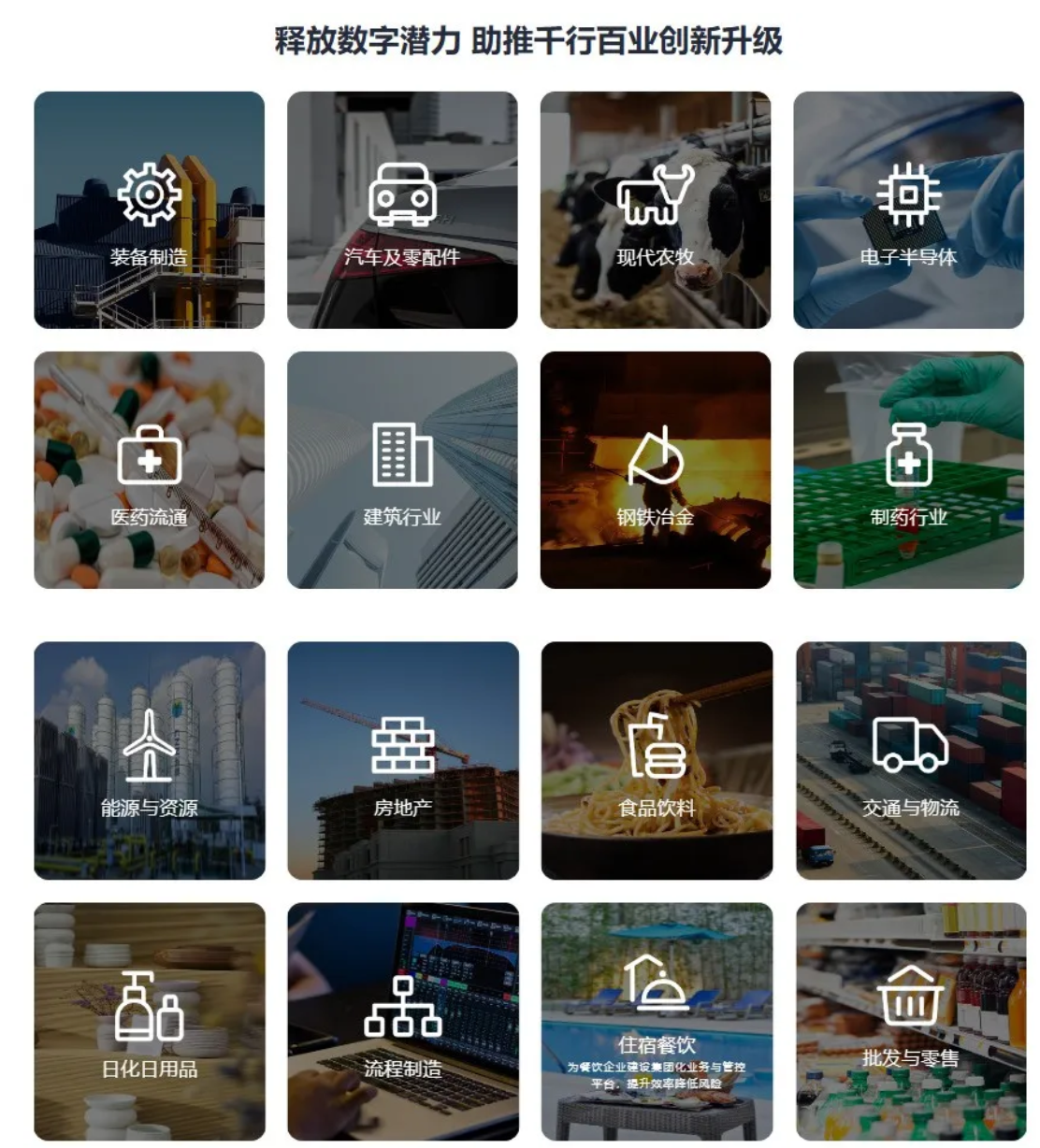Select the 建筑行业 card
Image resolution: width=1040 pixels, height=1148 pixels.
pyautogui.click(x=402, y=470)
